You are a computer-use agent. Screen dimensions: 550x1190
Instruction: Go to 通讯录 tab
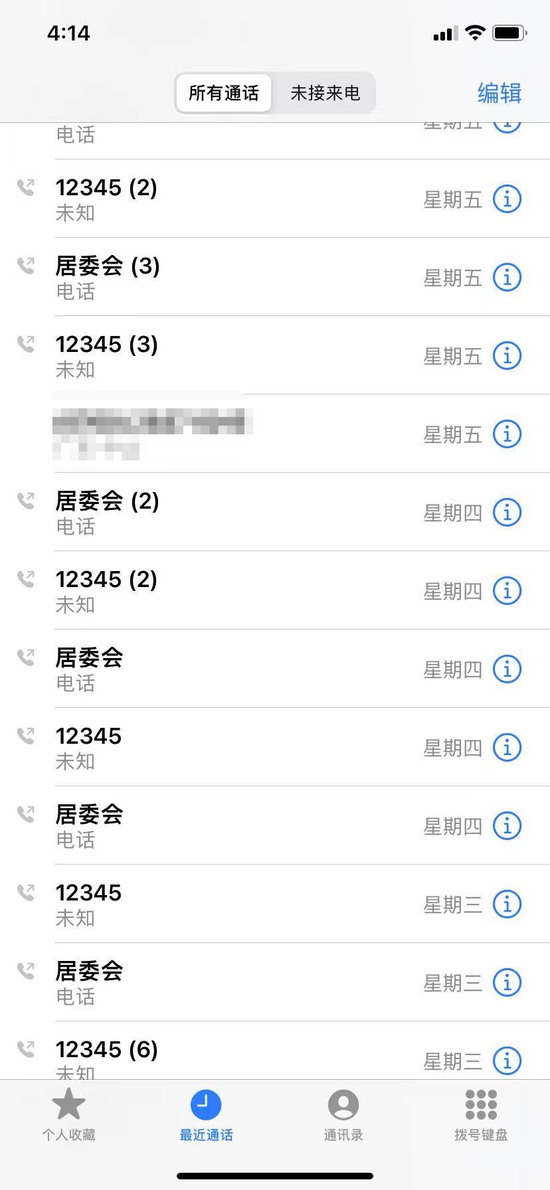[343, 1114]
